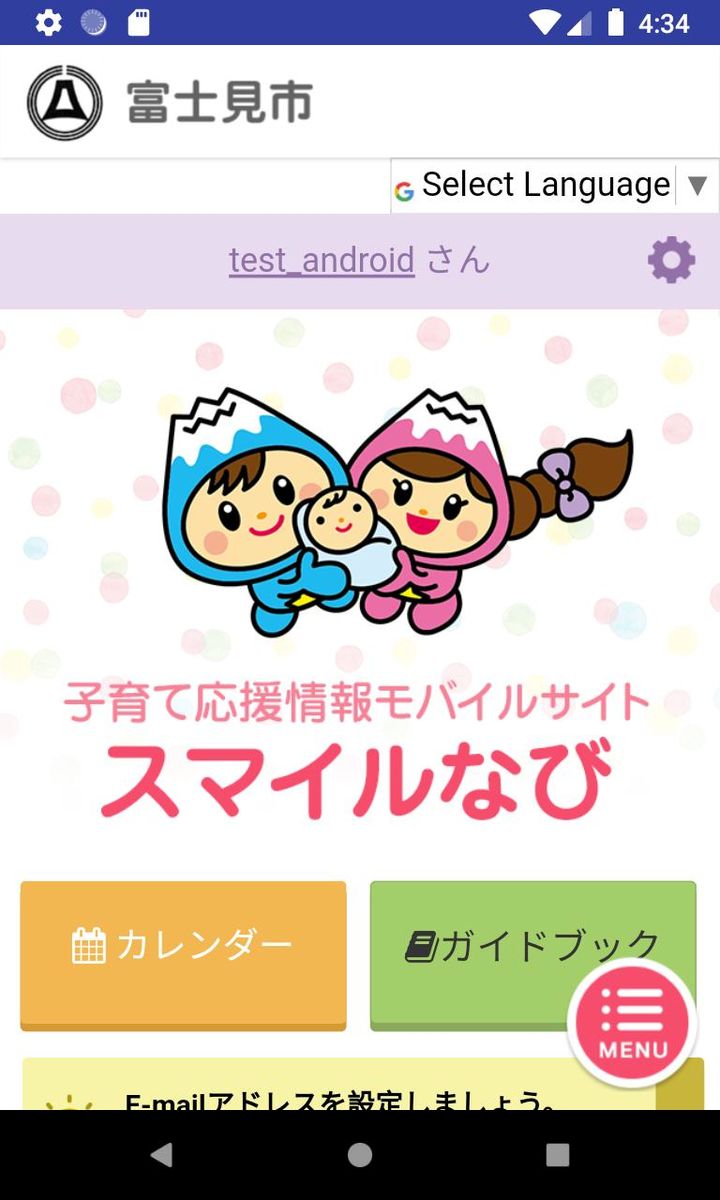Image resolution: width=720 pixels, height=1200 pixels.
Task: Click the Google G icon in the language selector
Action: (x=403, y=186)
